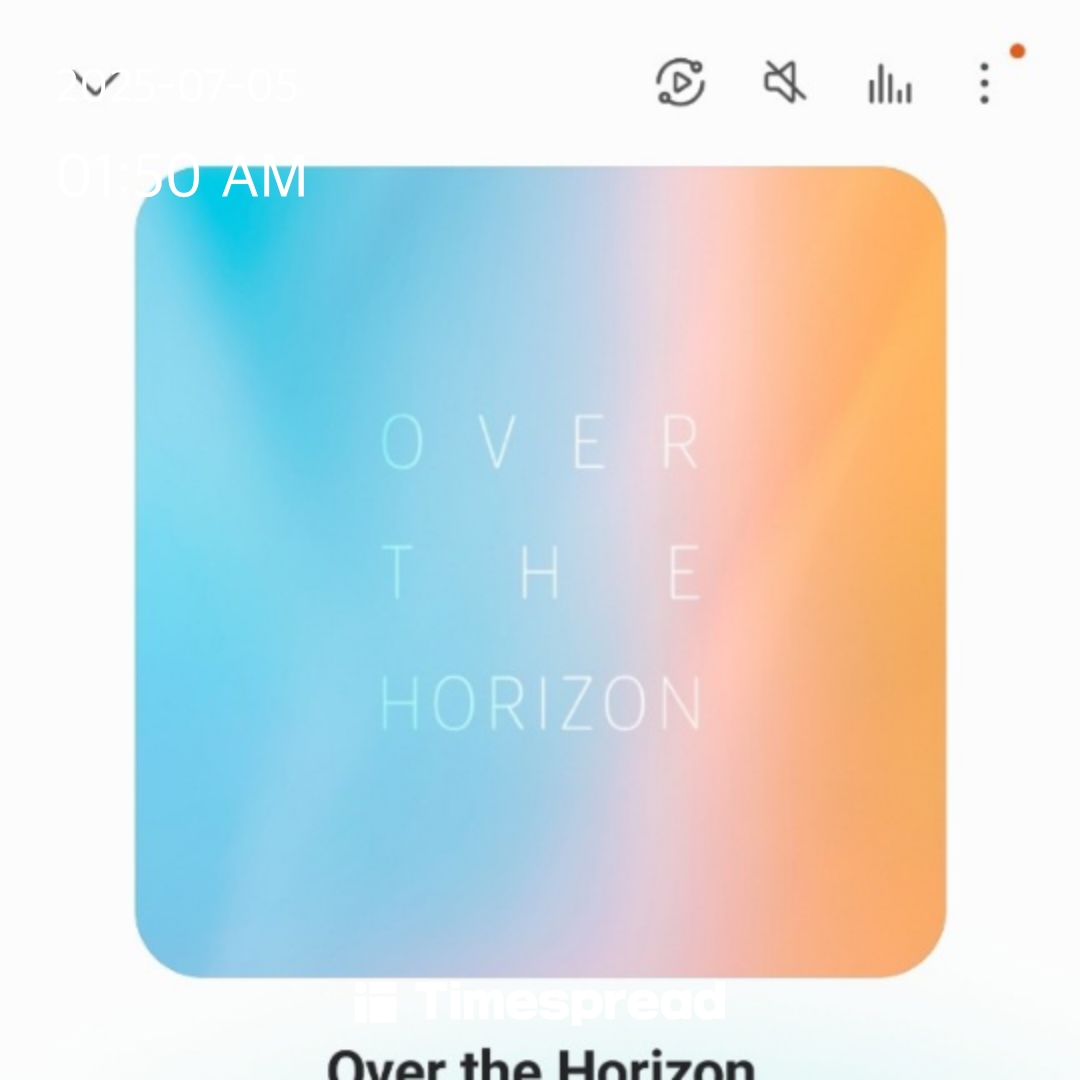
Task: Tap the Over the Horizon album art
Action: pos(540,571)
